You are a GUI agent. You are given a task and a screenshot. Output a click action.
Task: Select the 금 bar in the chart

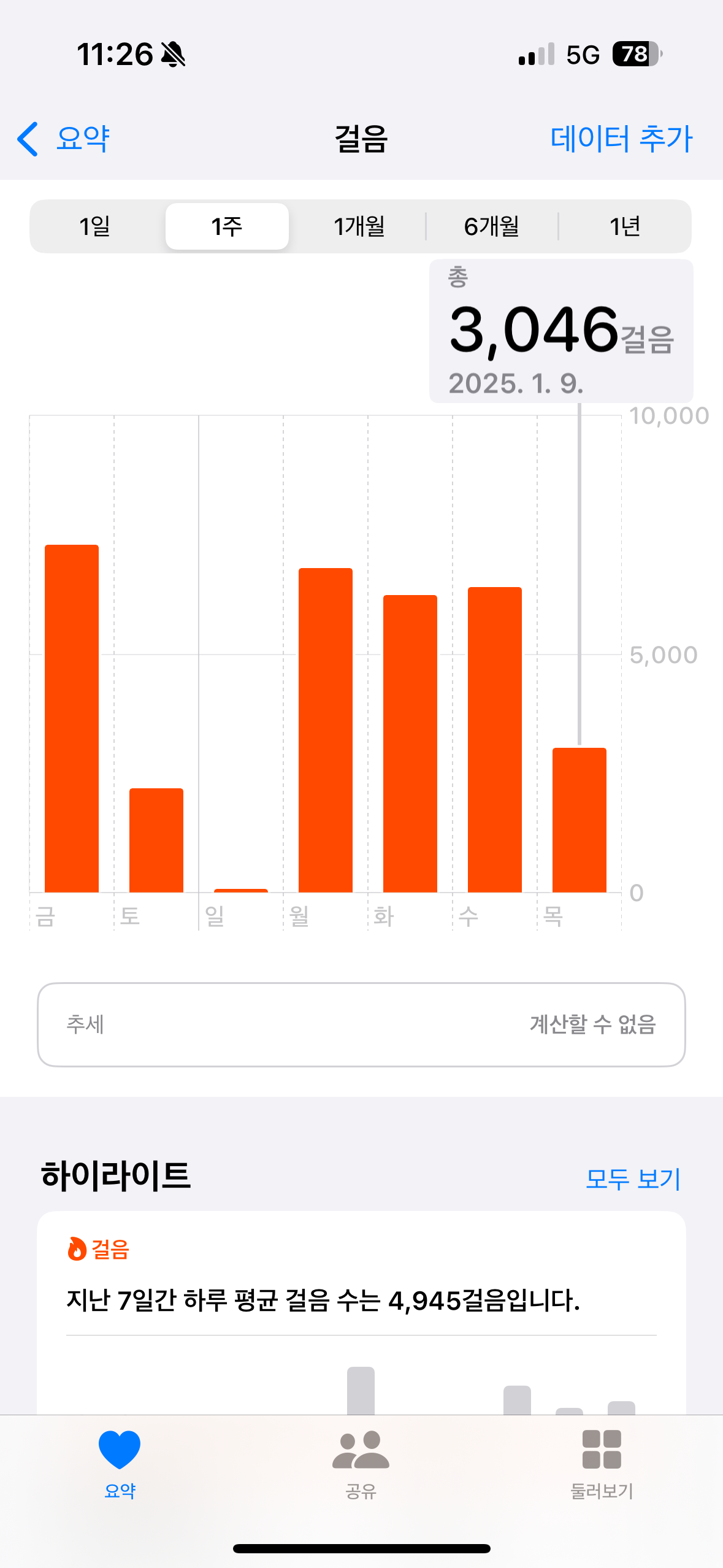point(72,718)
